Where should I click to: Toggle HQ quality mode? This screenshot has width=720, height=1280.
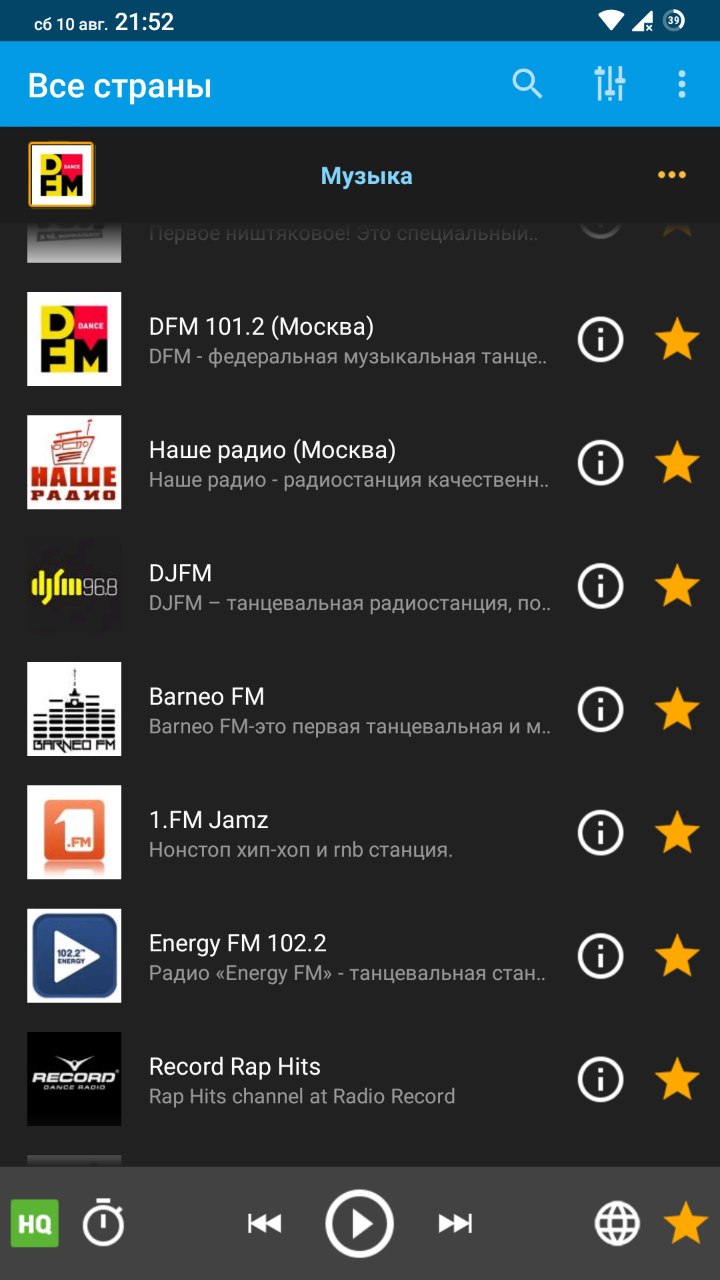point(35,1223)
